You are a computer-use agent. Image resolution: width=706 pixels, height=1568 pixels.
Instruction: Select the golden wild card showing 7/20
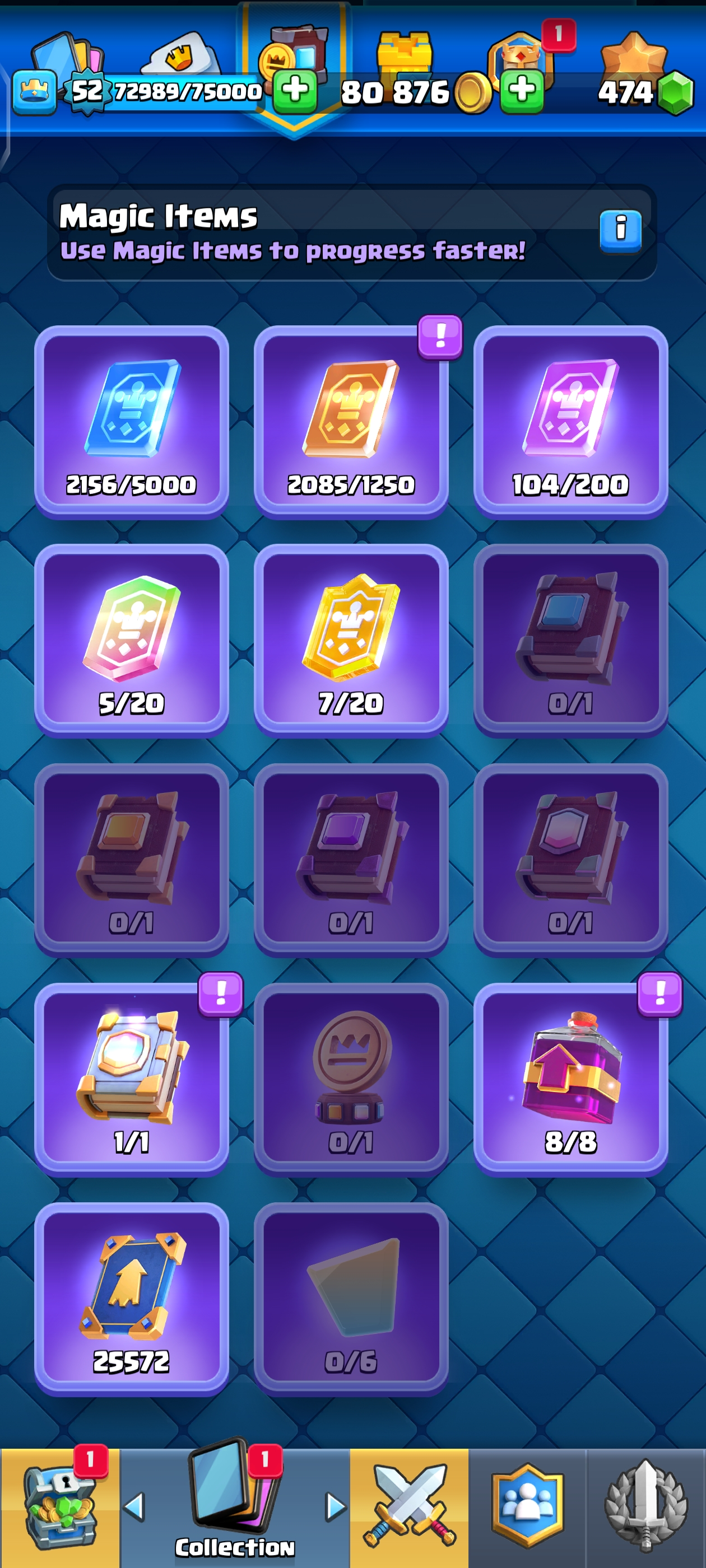tap(351, 640)
